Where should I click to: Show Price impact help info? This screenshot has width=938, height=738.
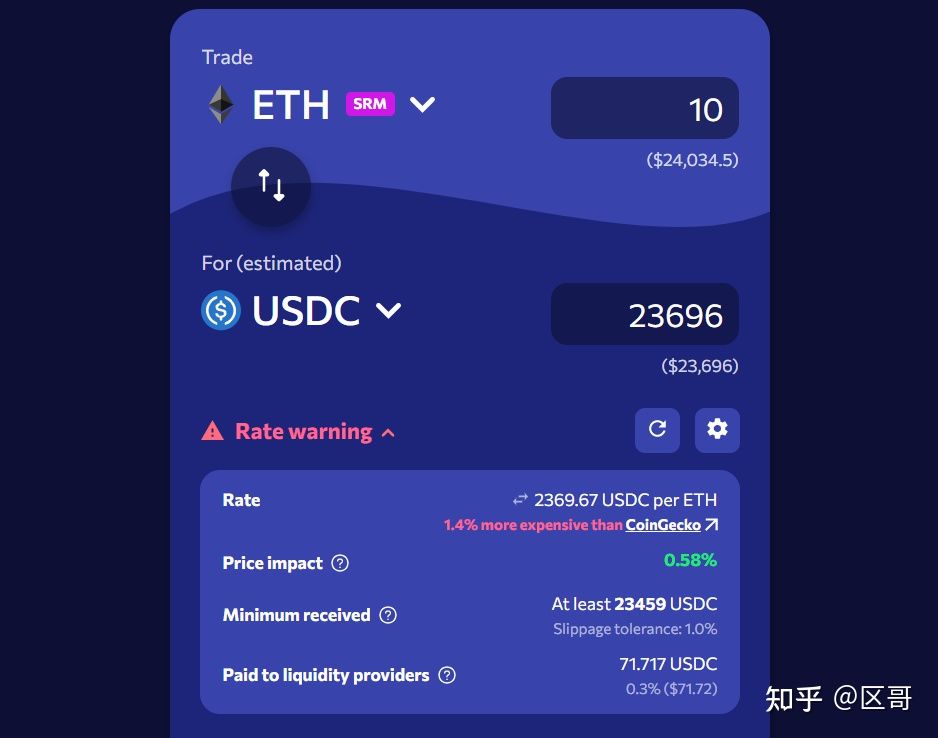click(340, 563)
